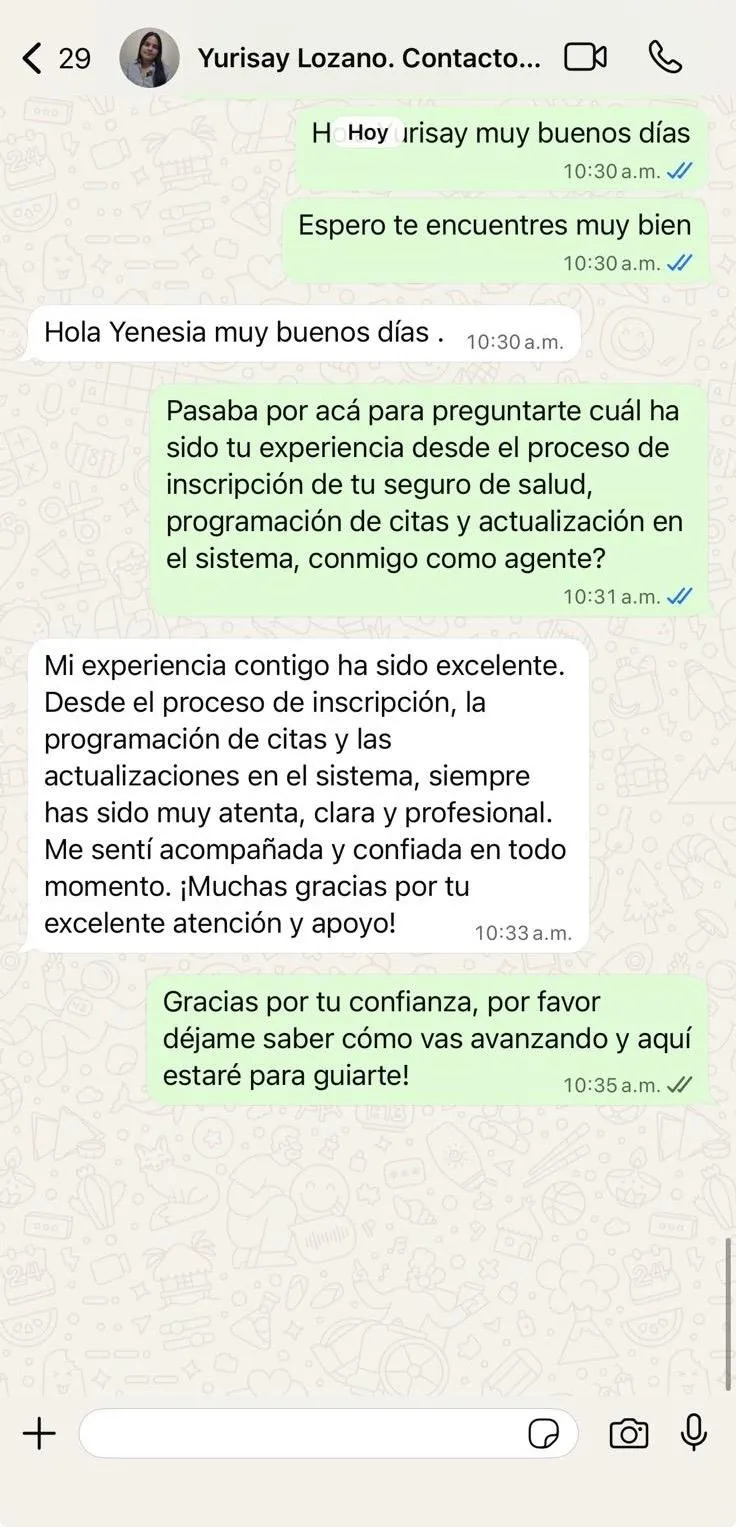736x1527 pixels.
Task: Open the attachment plus menu
Action: pos(39,1434)
